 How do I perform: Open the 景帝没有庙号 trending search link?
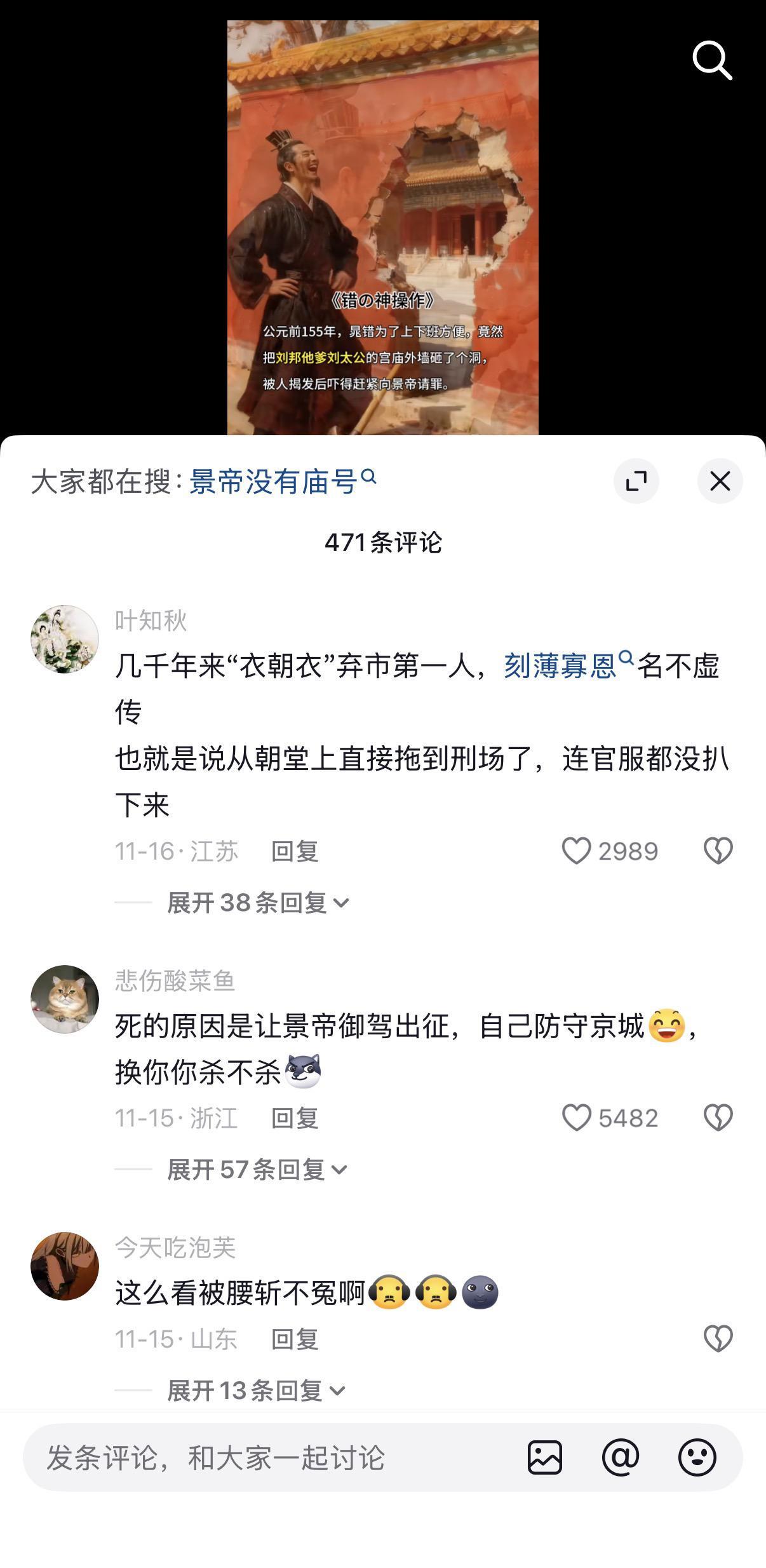[x=276, y=482]
